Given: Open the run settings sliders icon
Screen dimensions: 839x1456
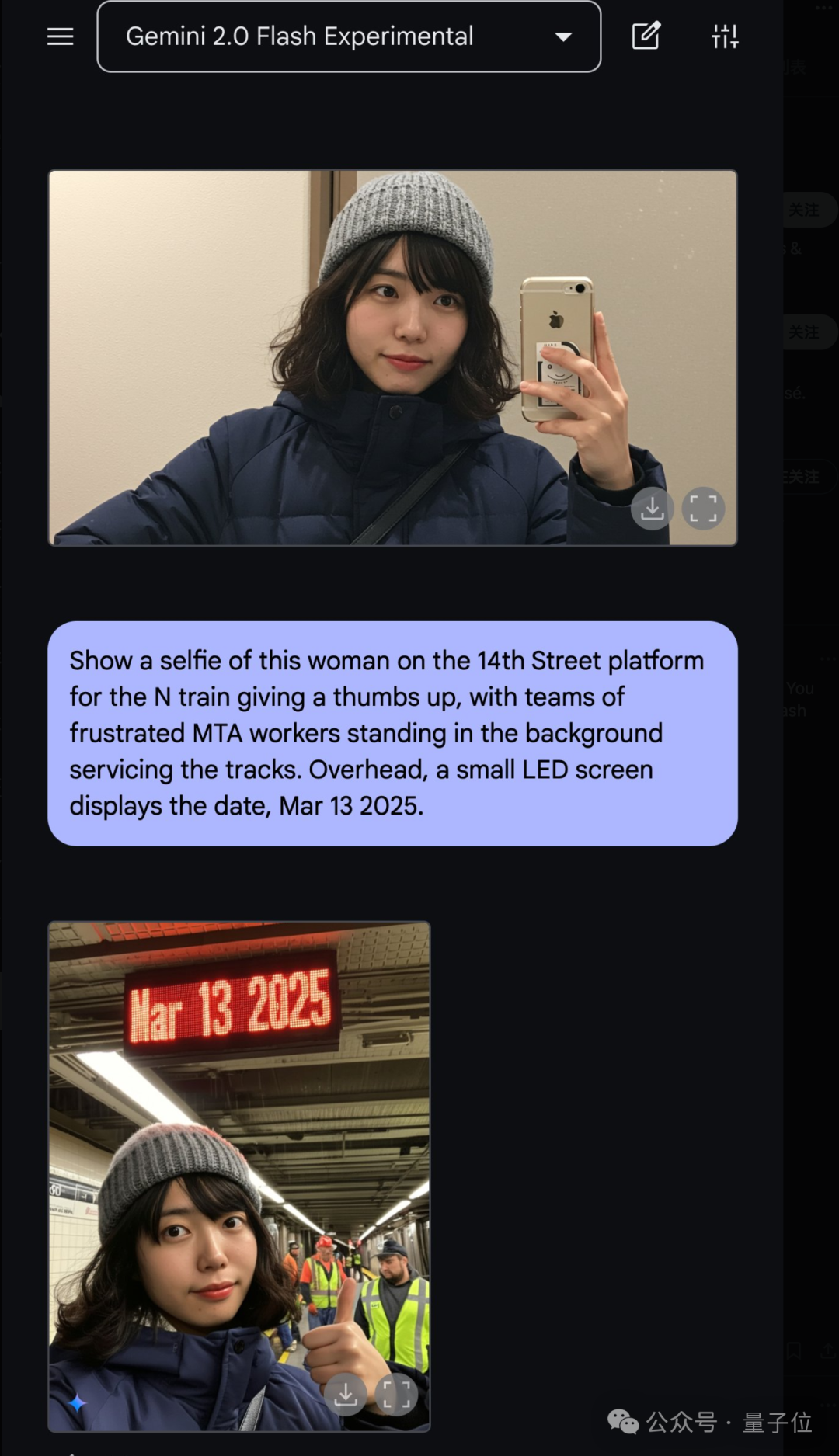Looking at the screenshot, I should coord(725,36).
